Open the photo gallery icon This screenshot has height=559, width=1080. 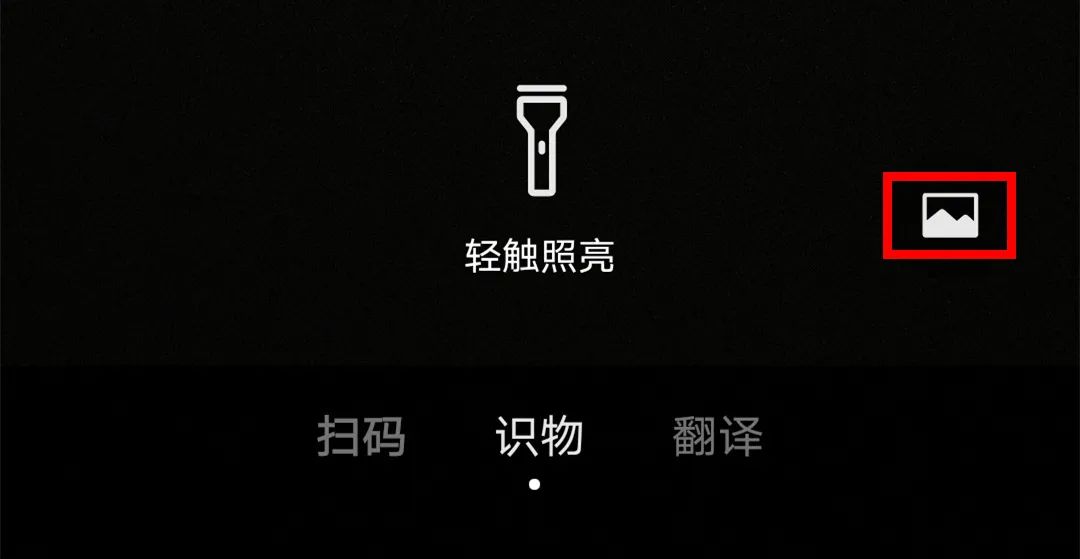[949, 215]
